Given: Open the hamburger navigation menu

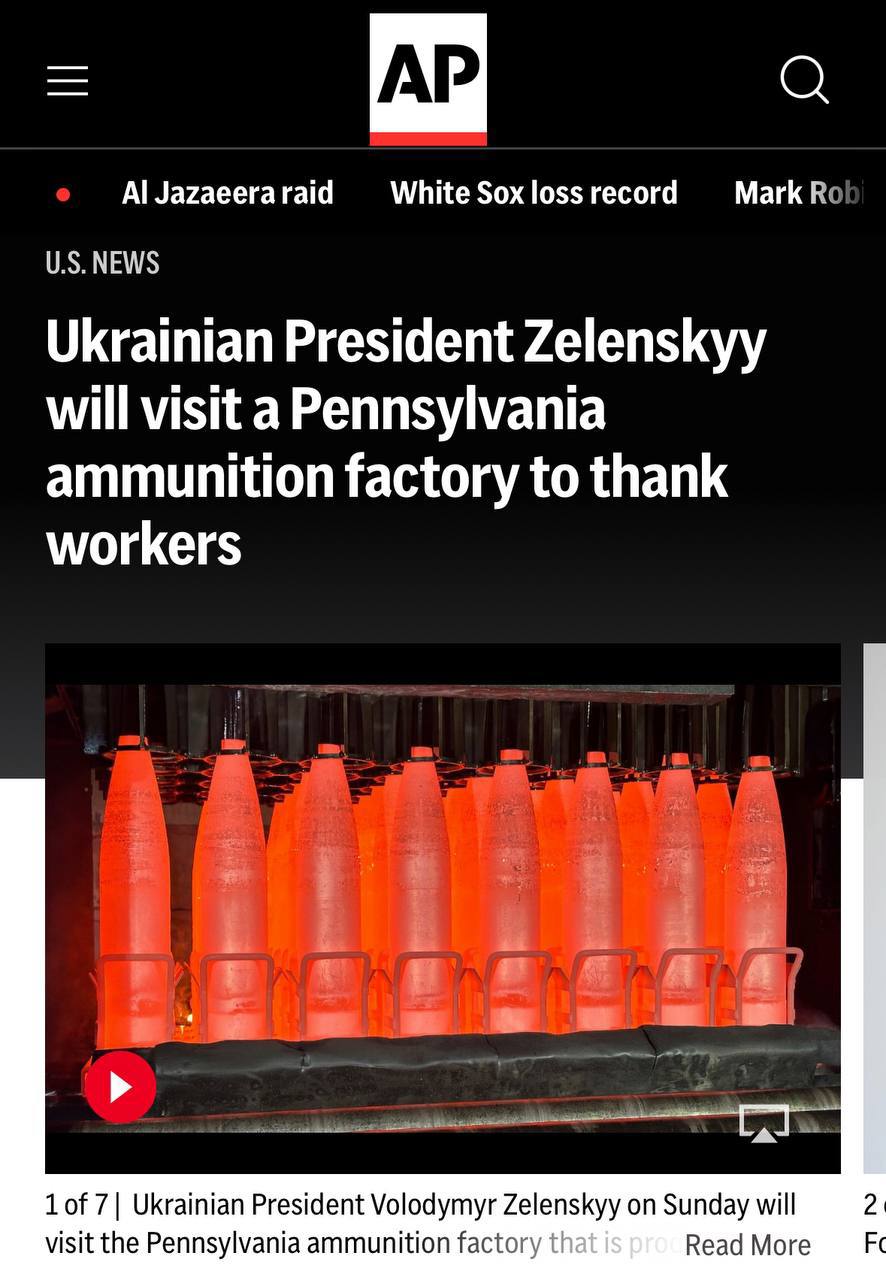Looking at the screenshot, I should click(x=68, y=80).
